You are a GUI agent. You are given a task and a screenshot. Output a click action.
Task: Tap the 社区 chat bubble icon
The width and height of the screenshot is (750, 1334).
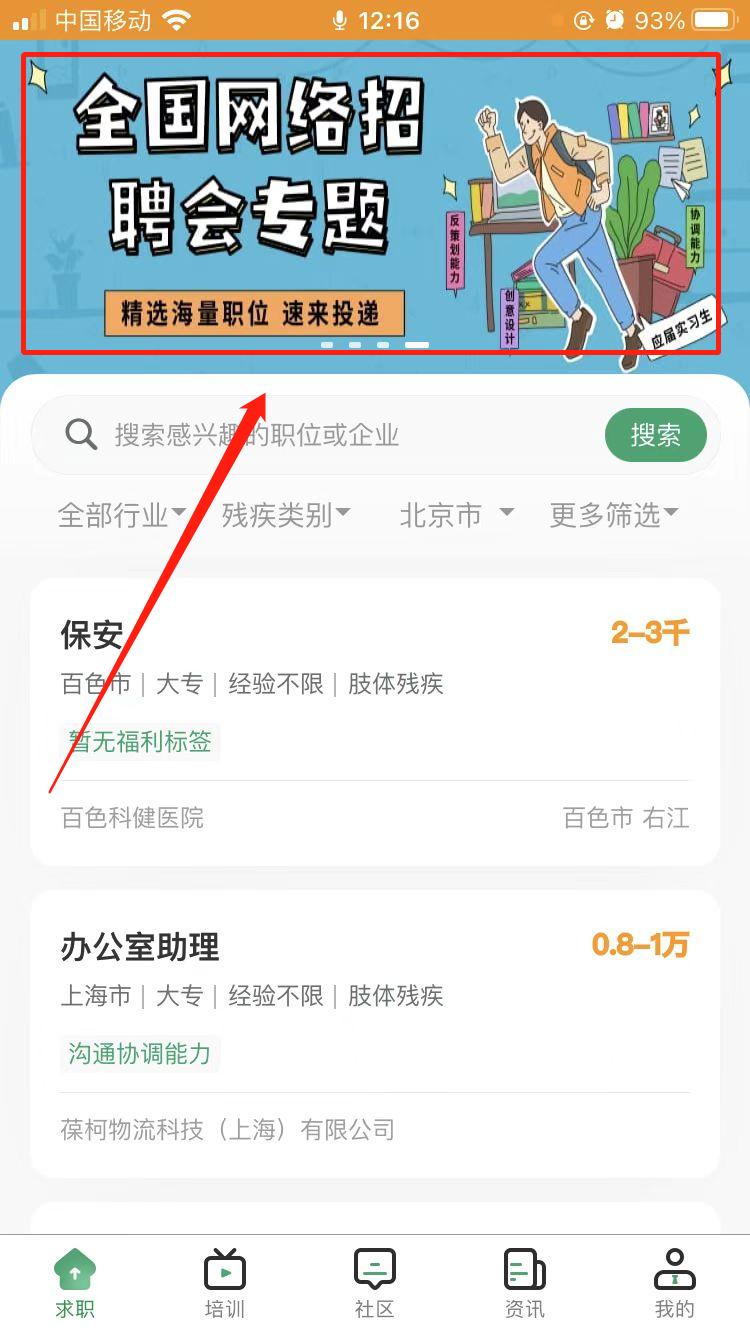tap(374, 1268)
